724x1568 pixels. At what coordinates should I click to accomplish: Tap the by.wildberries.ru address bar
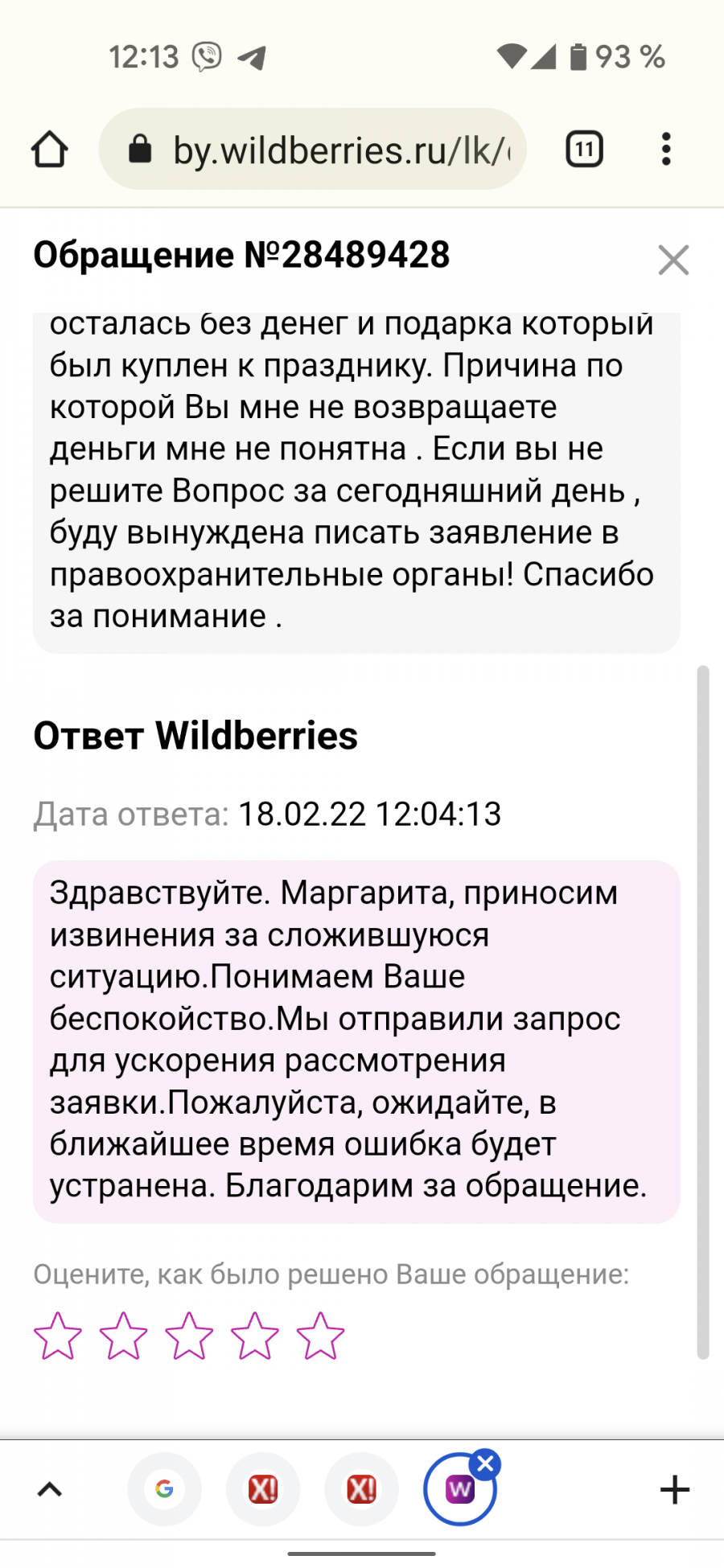click(313, 150)
